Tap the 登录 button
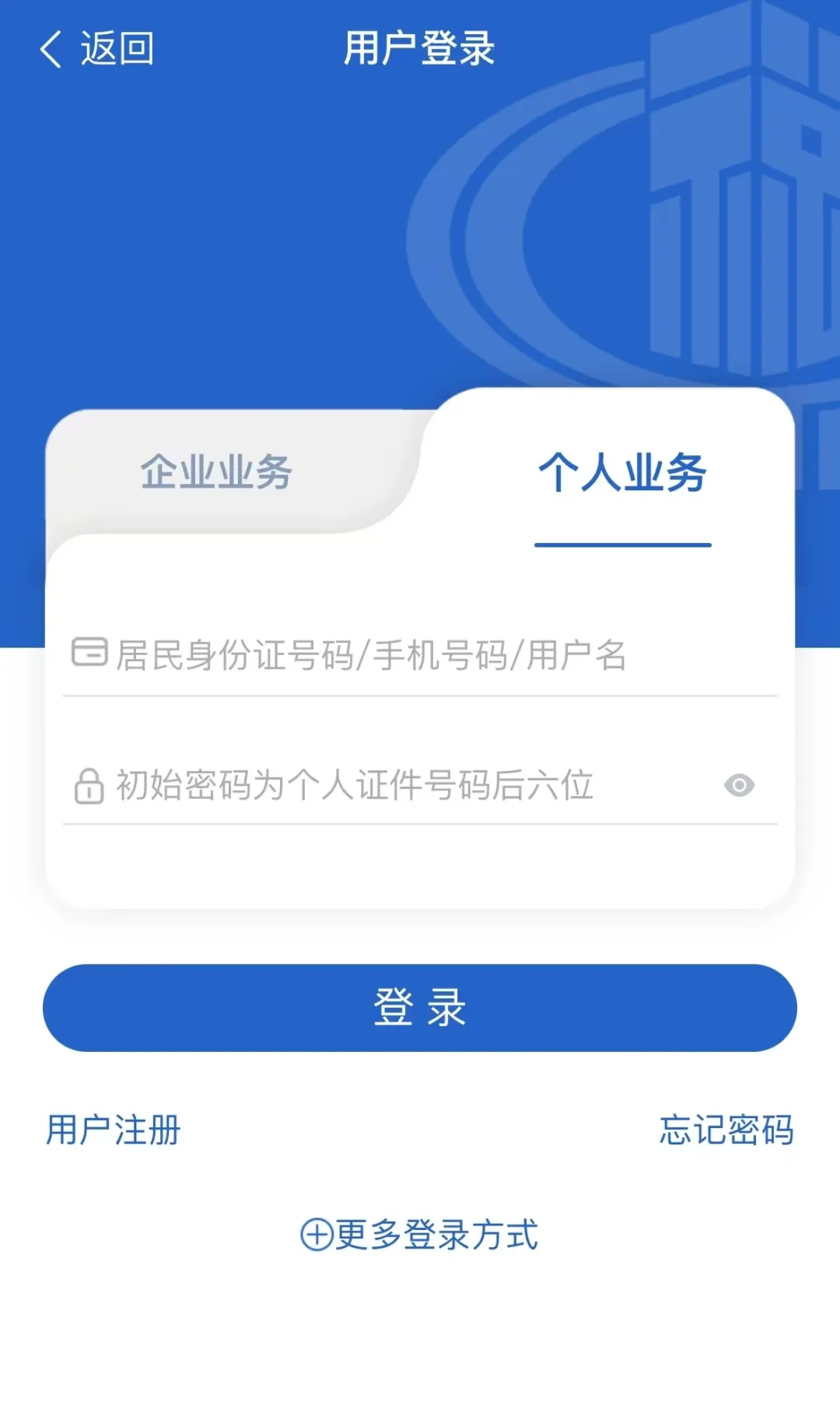Image resolution: width=840 pixels, height=1416 pixels. click(420, 1008)
